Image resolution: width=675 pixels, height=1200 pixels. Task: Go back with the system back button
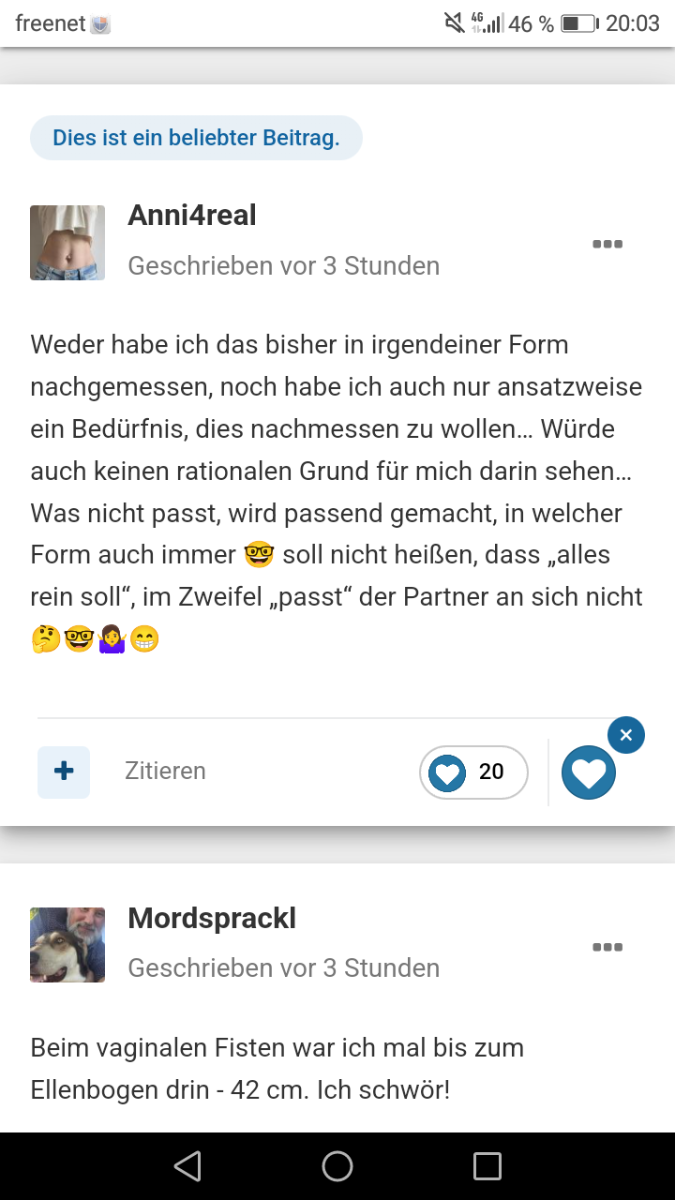click(187, 1166)
